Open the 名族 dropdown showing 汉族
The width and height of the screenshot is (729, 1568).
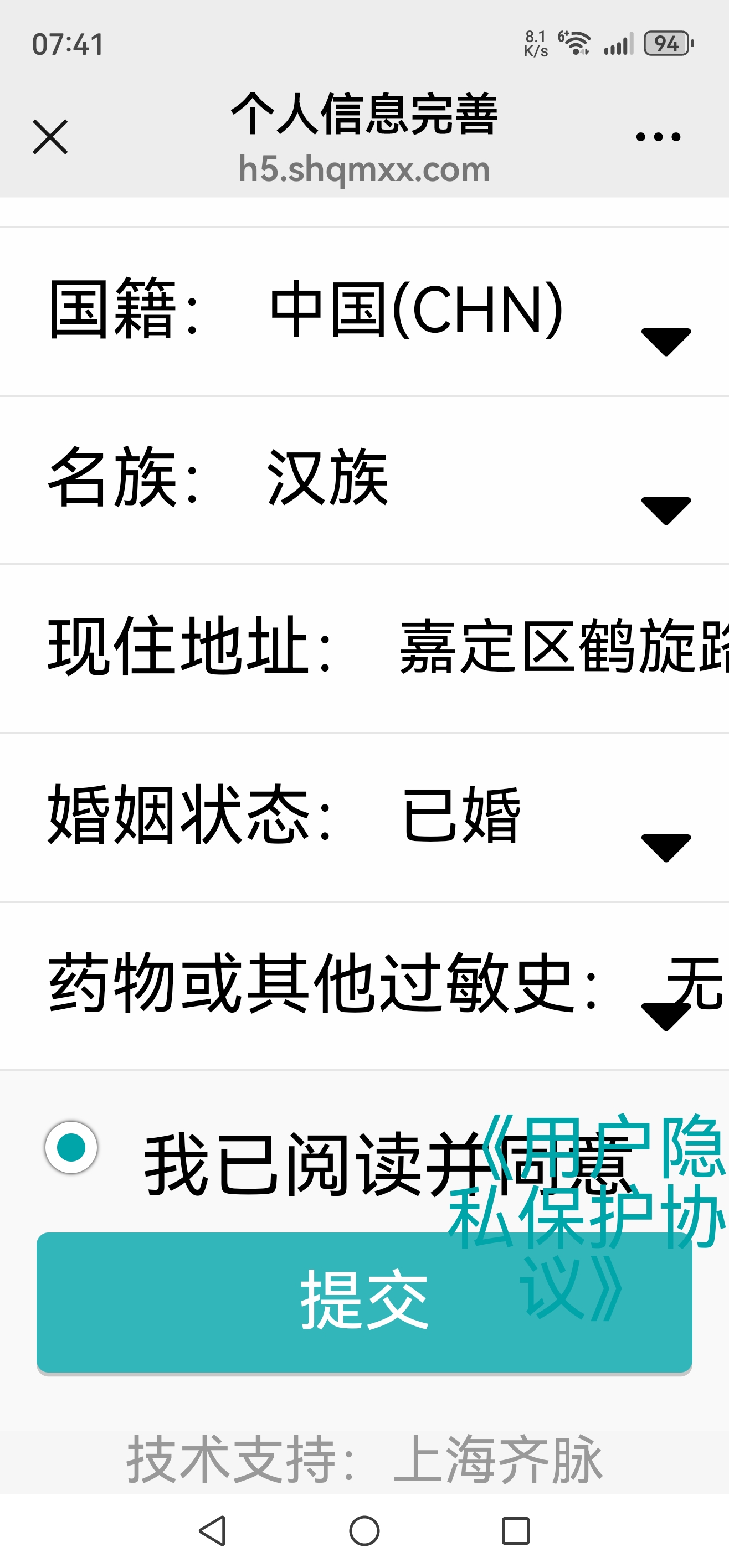[x=666, y=510]
